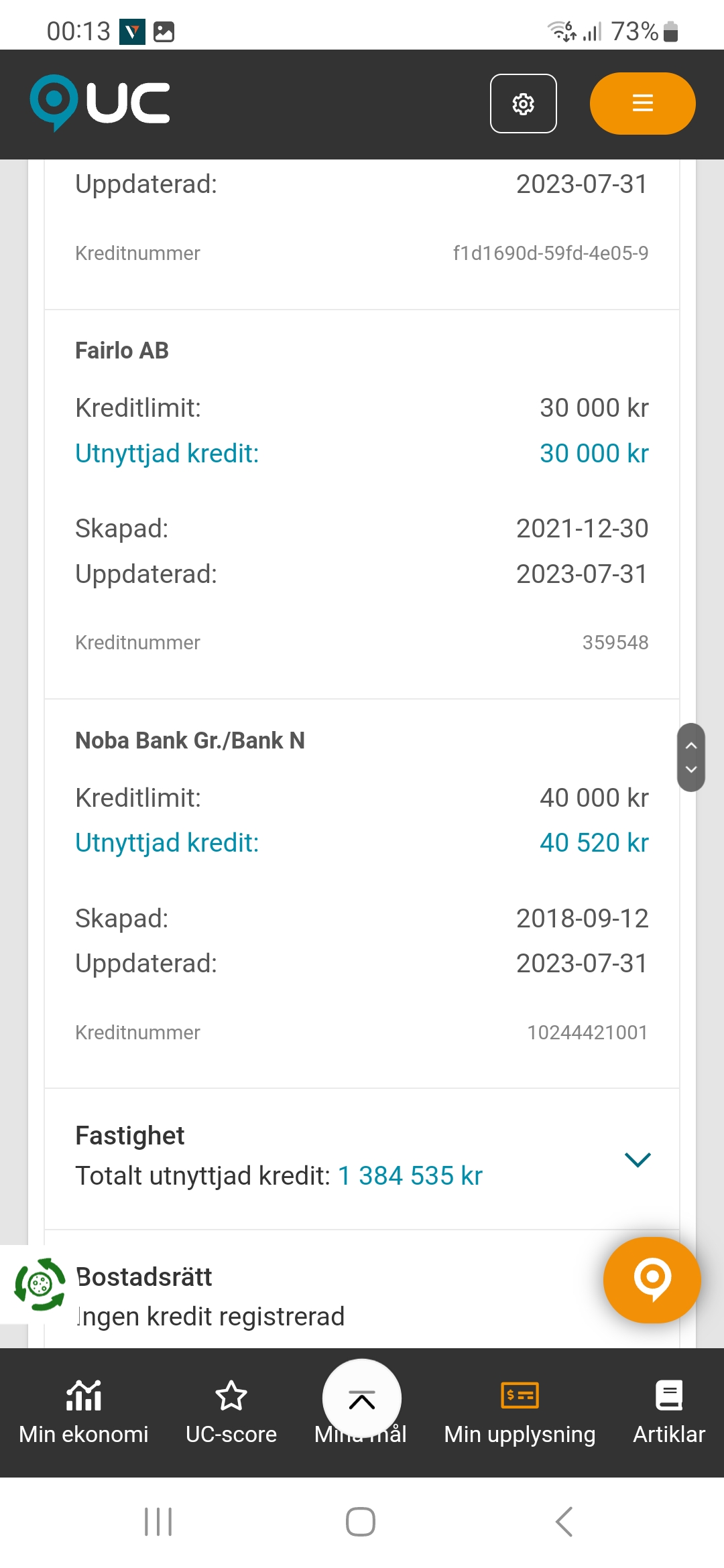Expand the Fastighet section
This screenshot has height=1568, width=724.
(x=638, y=1159)
